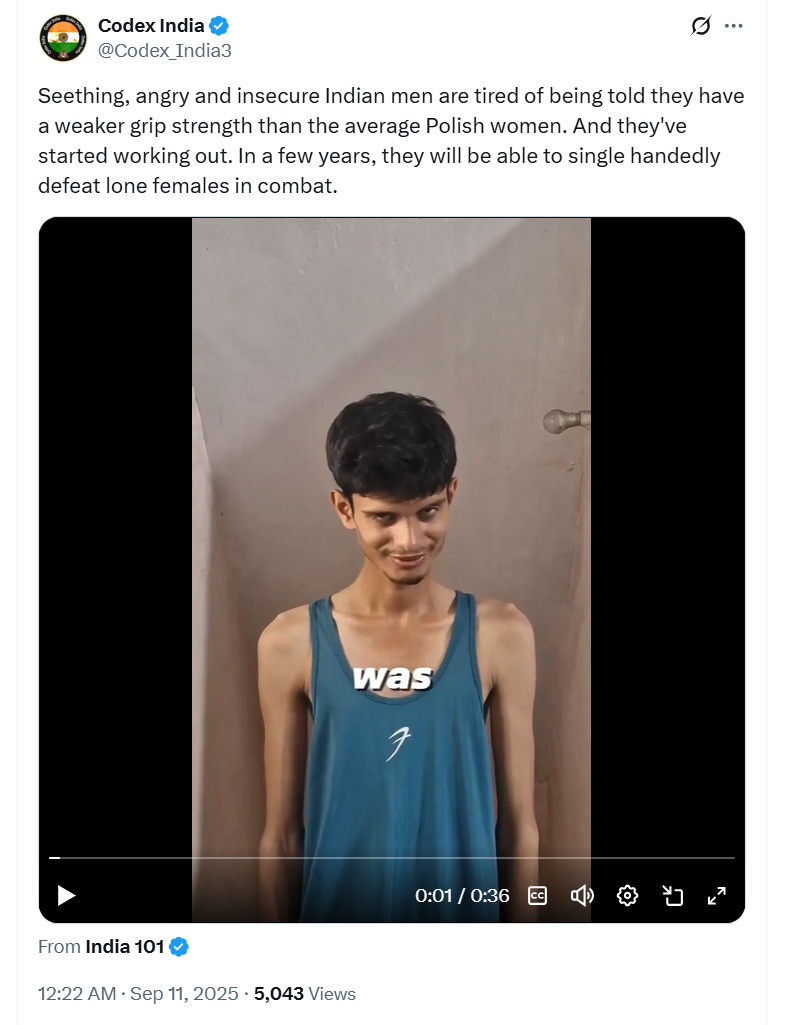Open video playback settings gear
The width and height of the screenshot is (787, 1025).
click(x=627, y=895)
